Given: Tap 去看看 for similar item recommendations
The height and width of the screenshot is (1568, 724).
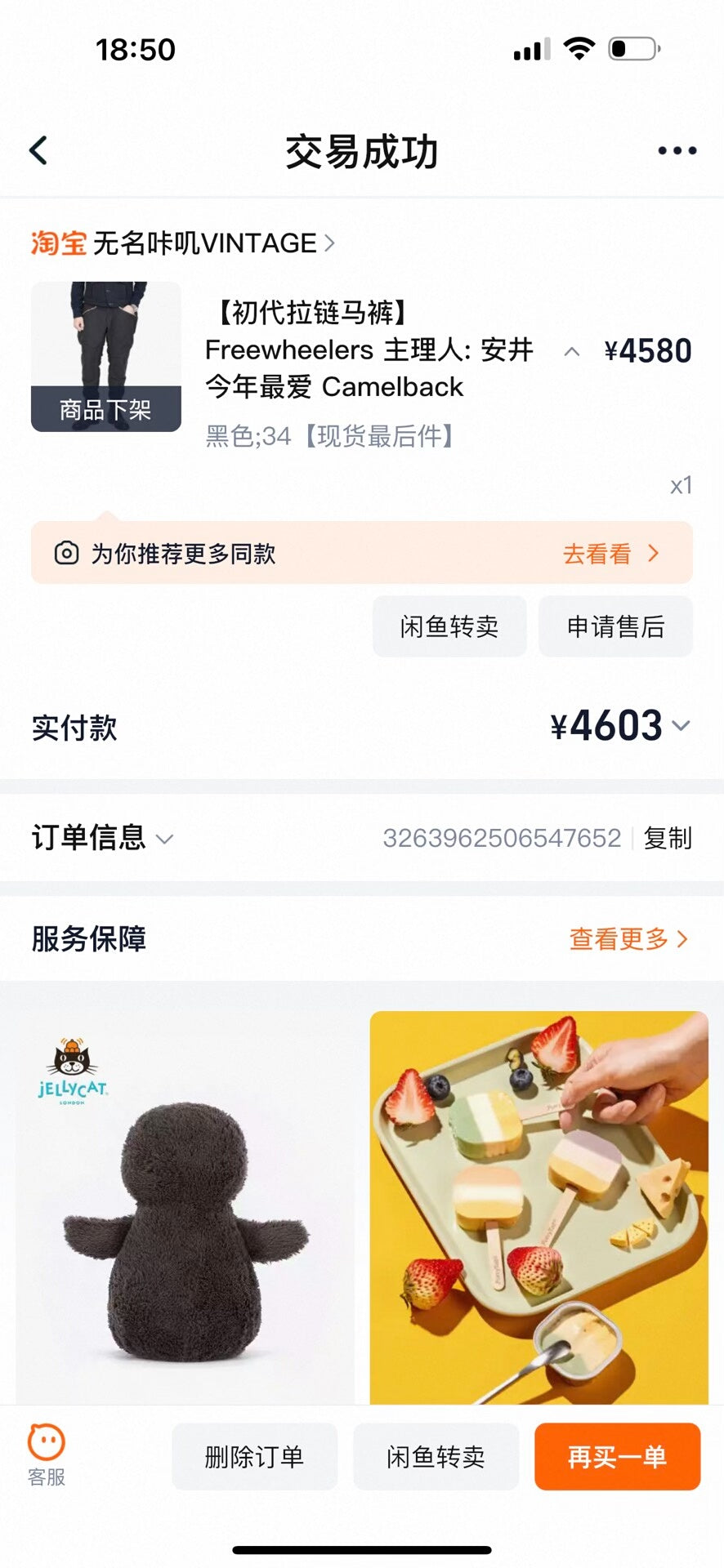Looking at the screenshot, I should pos(610,554).
